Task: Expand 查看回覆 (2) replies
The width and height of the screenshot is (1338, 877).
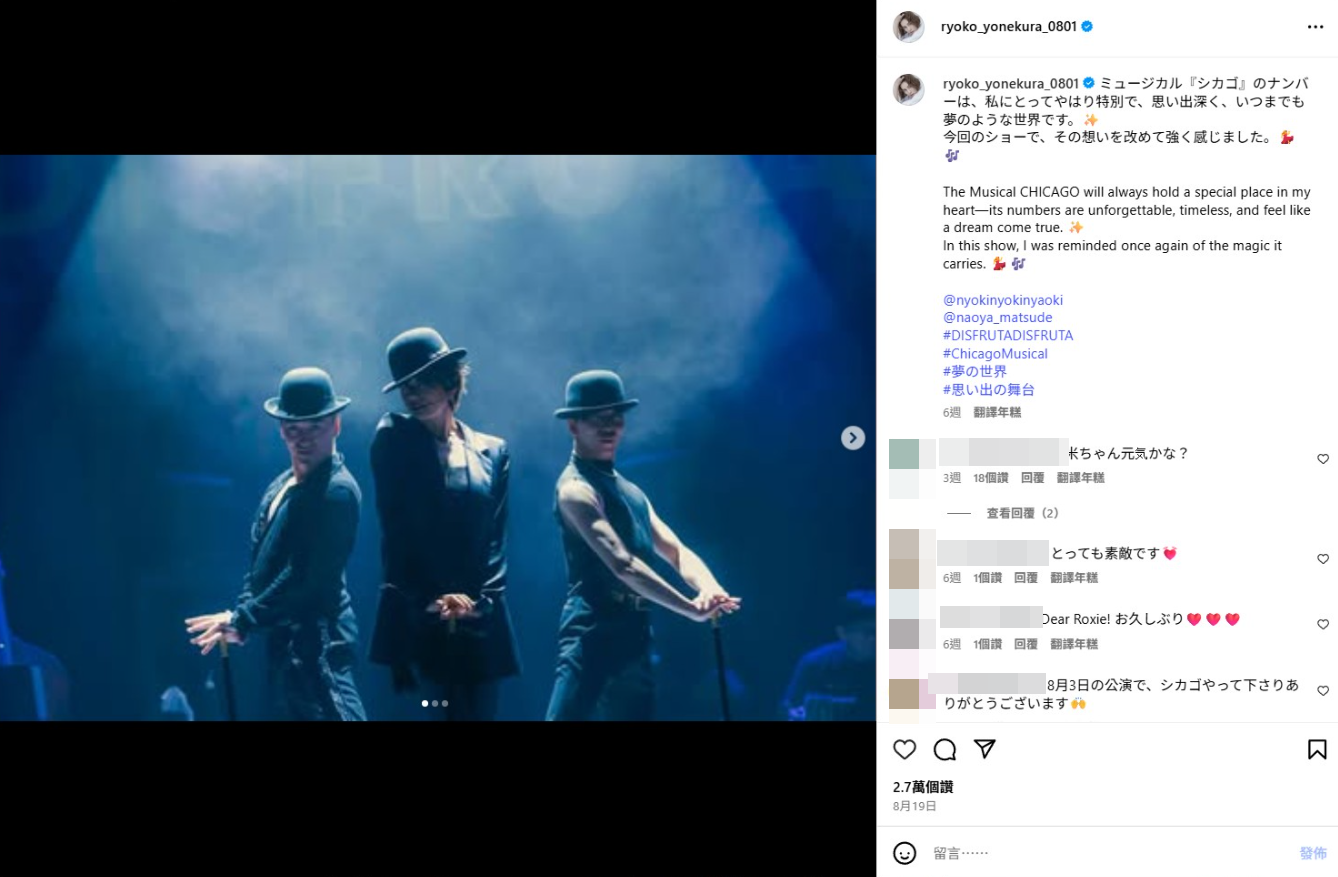Action: (x=1022, y=513)
